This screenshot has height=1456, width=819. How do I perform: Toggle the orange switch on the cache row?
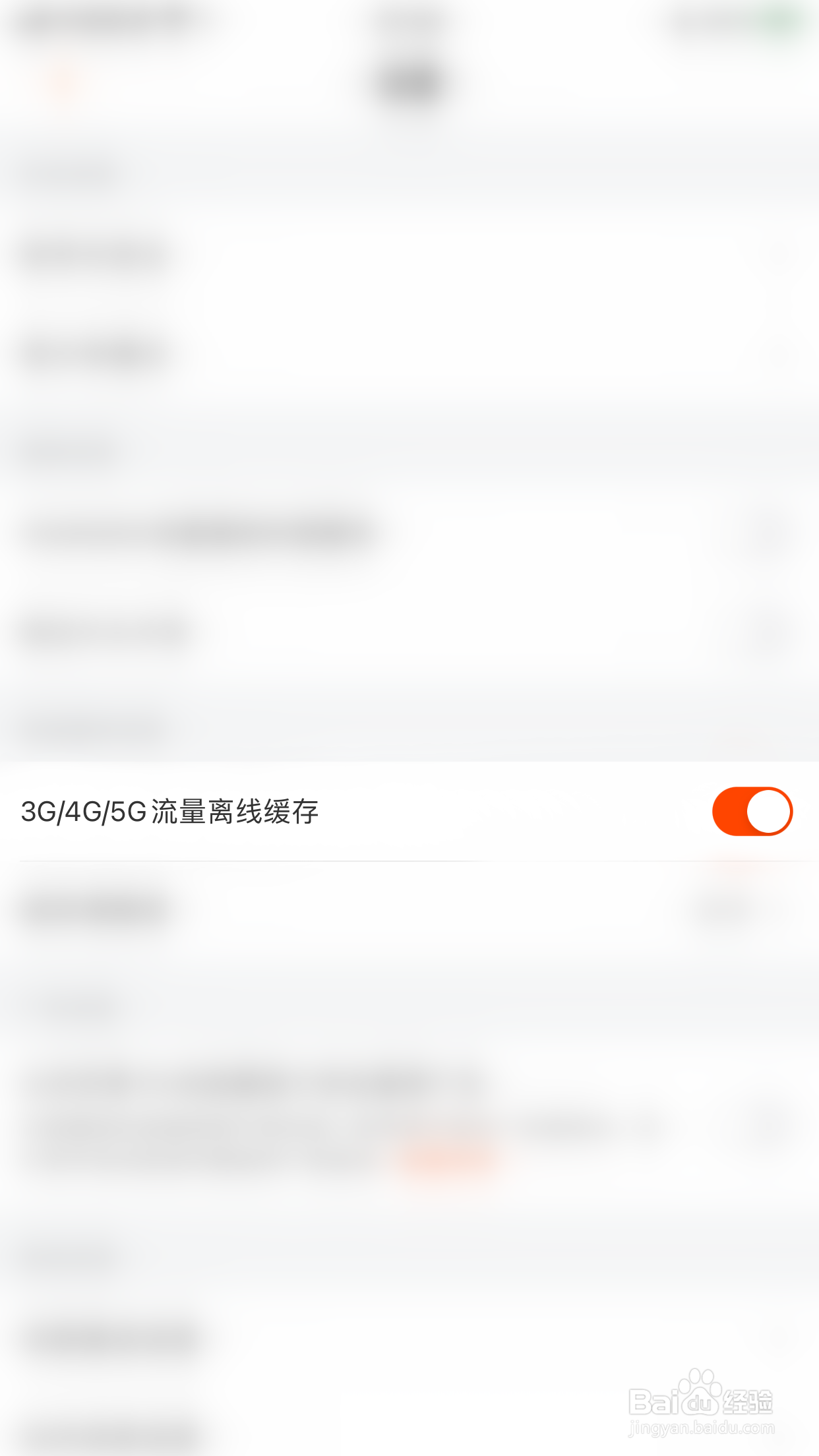click(752, 810)
